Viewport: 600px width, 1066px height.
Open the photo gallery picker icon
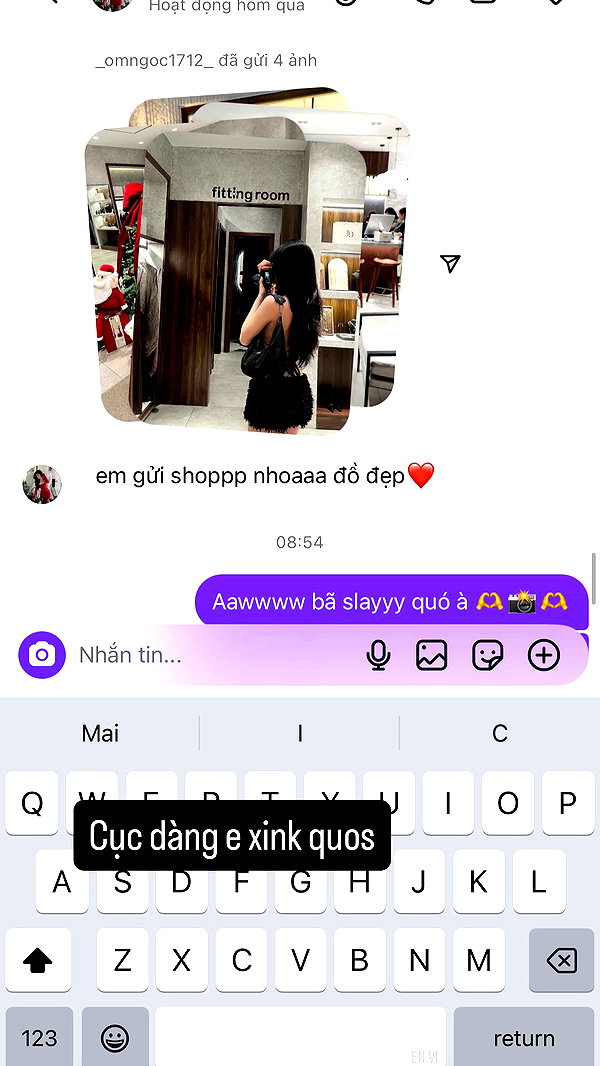click(x=431, y=655)
